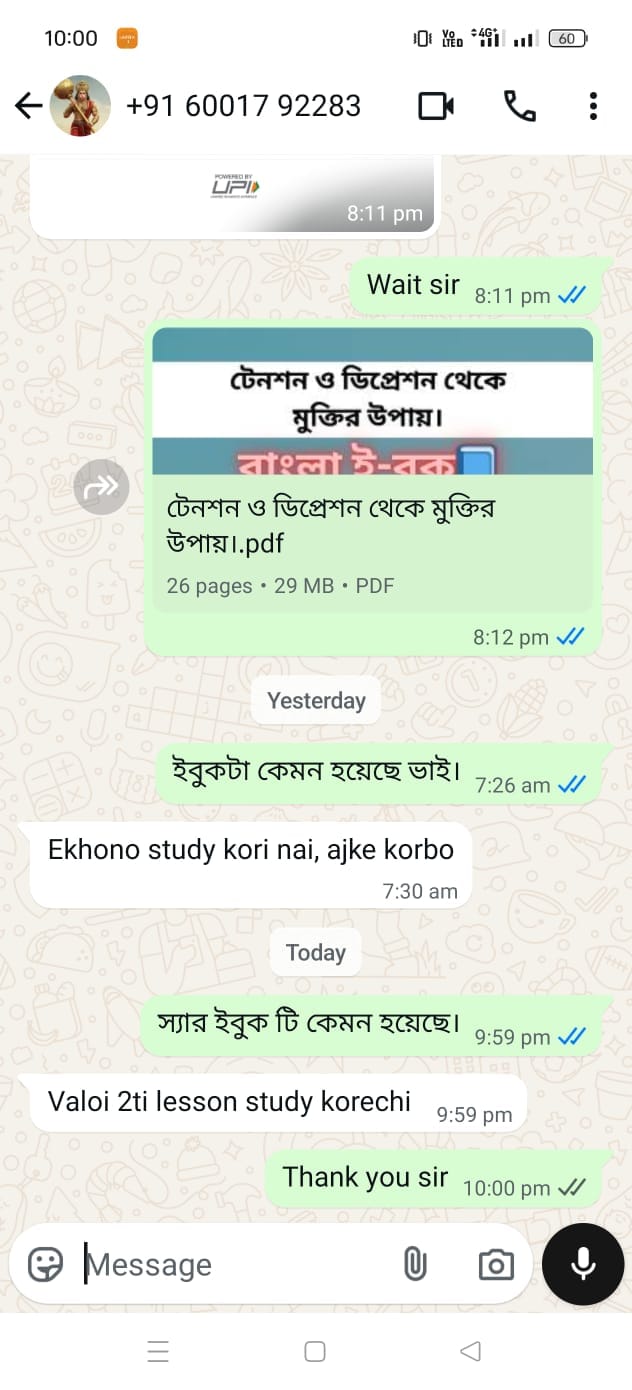Forward the PDF document
632x1390 pixels.
point(101,487)
